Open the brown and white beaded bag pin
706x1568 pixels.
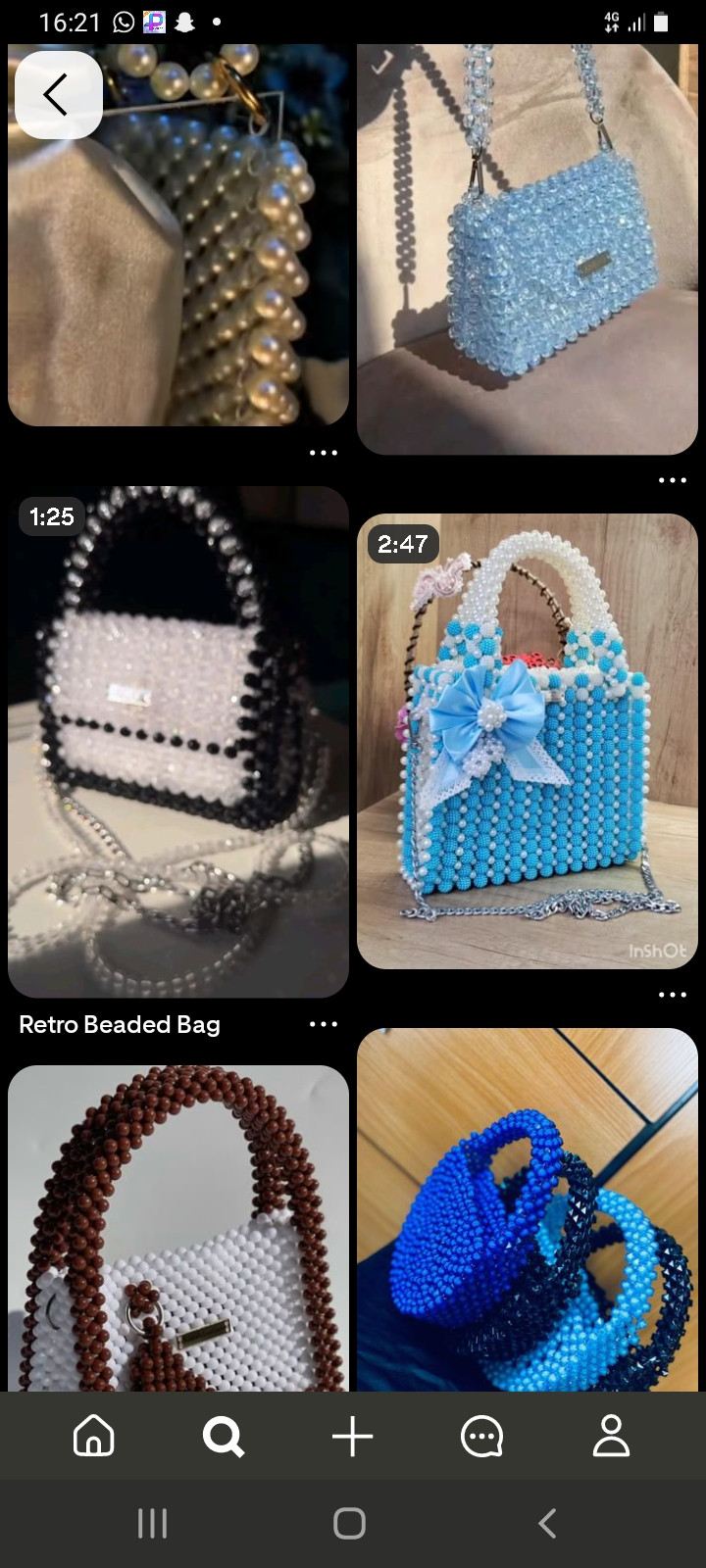point(178,1230)
